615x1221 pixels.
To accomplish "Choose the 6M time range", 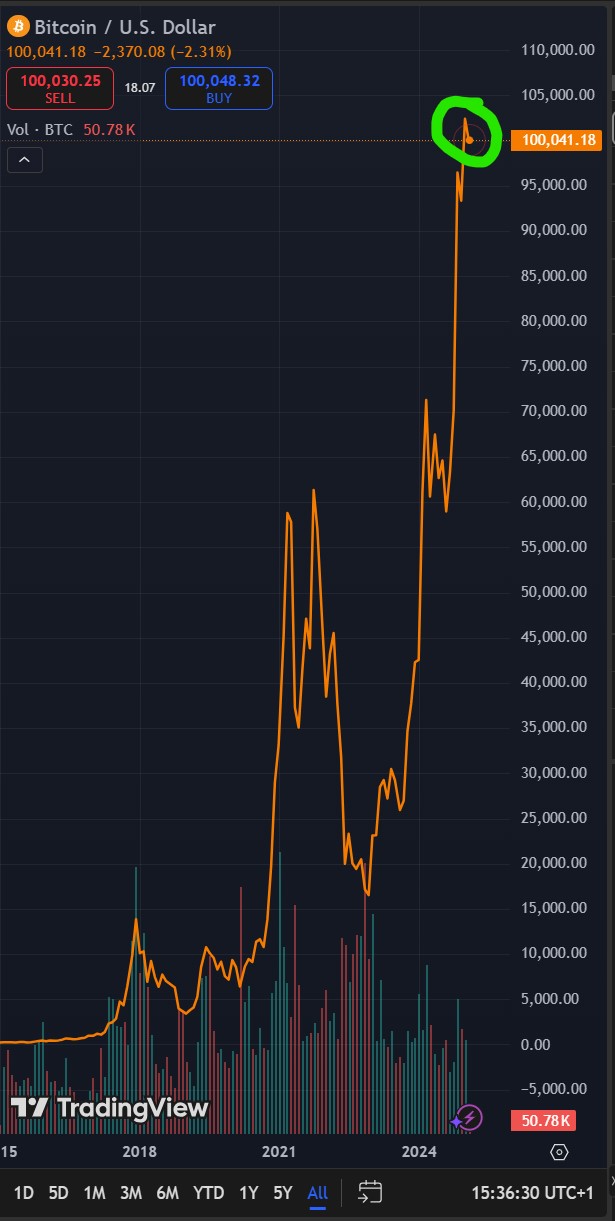I will (167, 1192).
